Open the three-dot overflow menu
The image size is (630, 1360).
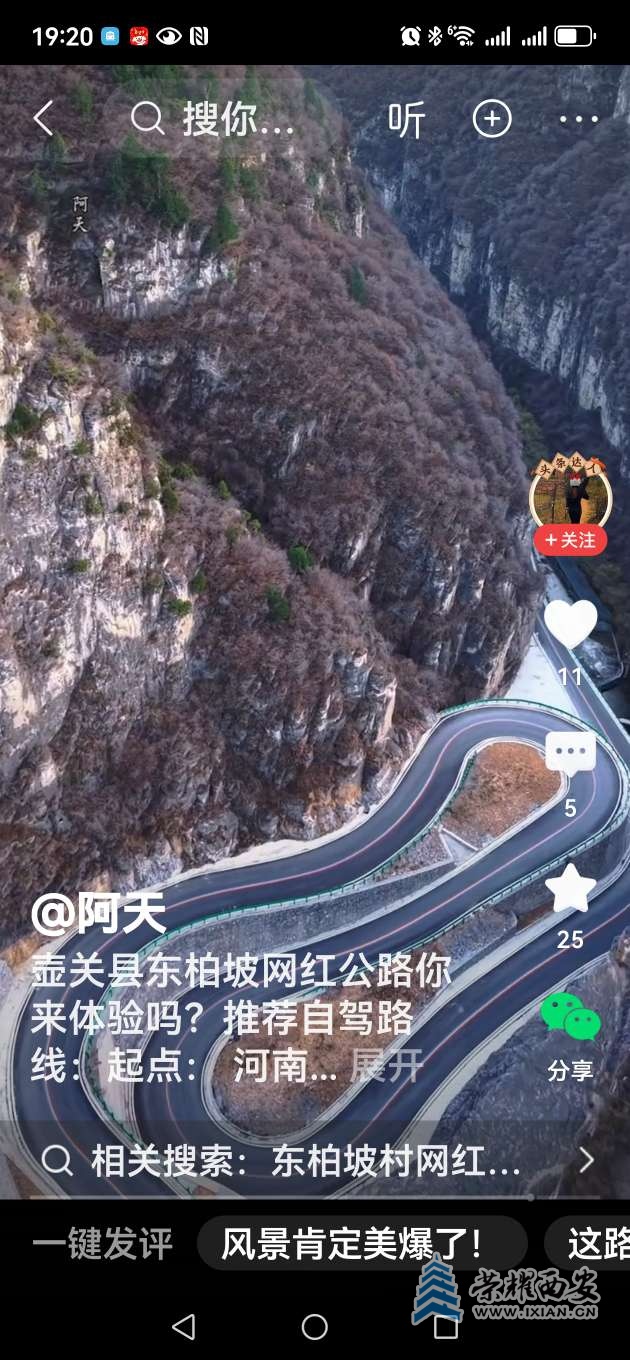click(578, 120)
